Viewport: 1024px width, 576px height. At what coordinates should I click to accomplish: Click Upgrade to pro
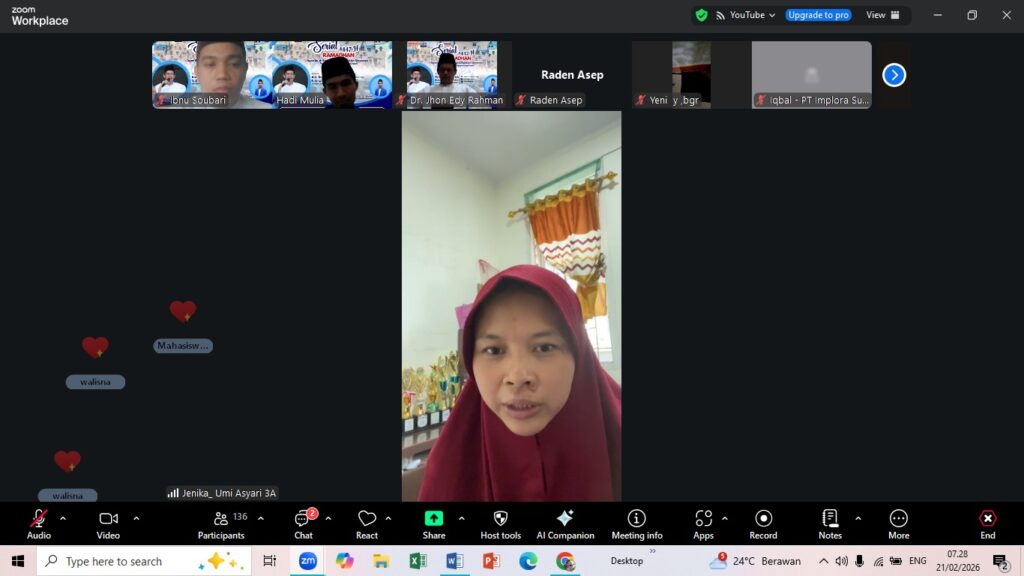pyautogui.click(x=818, y=15)
